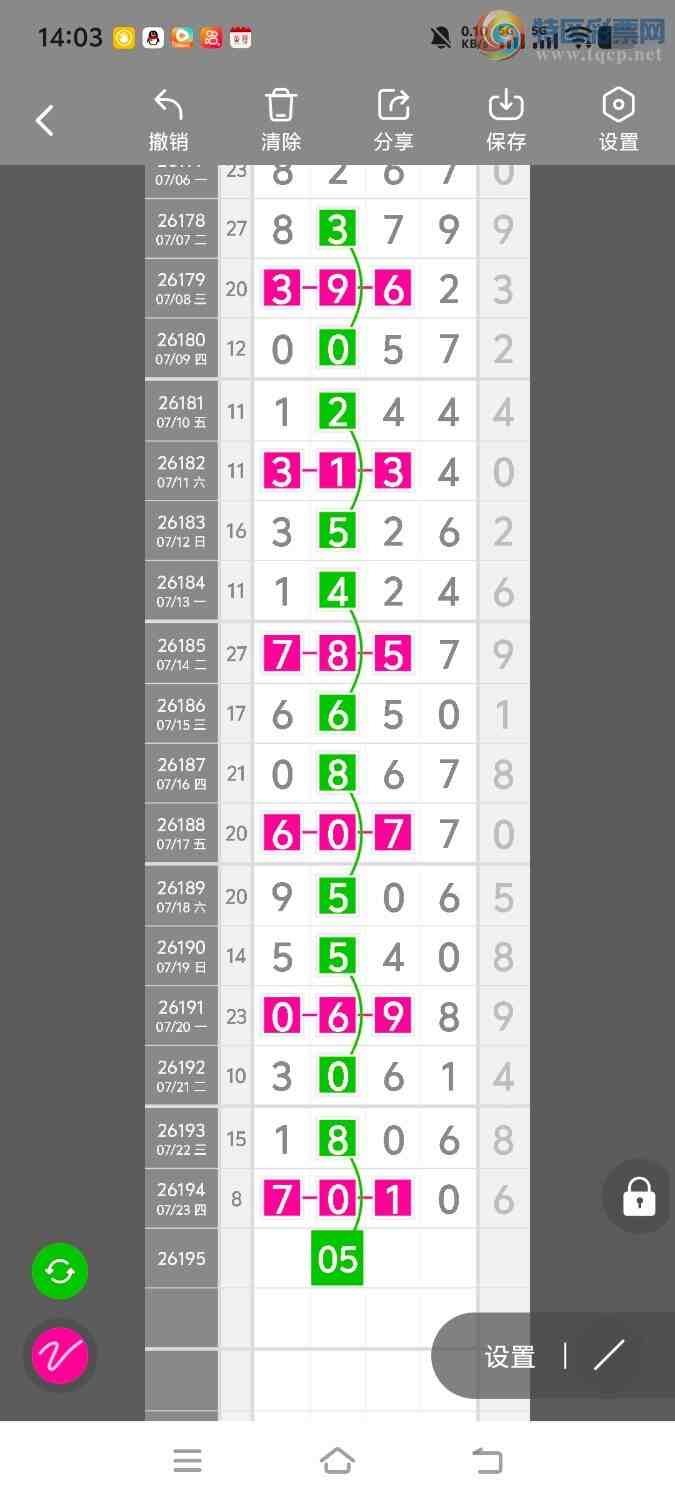The image size is (675, 1500).
Task: Select the pink curve drawing tool
Action: 60,1356
